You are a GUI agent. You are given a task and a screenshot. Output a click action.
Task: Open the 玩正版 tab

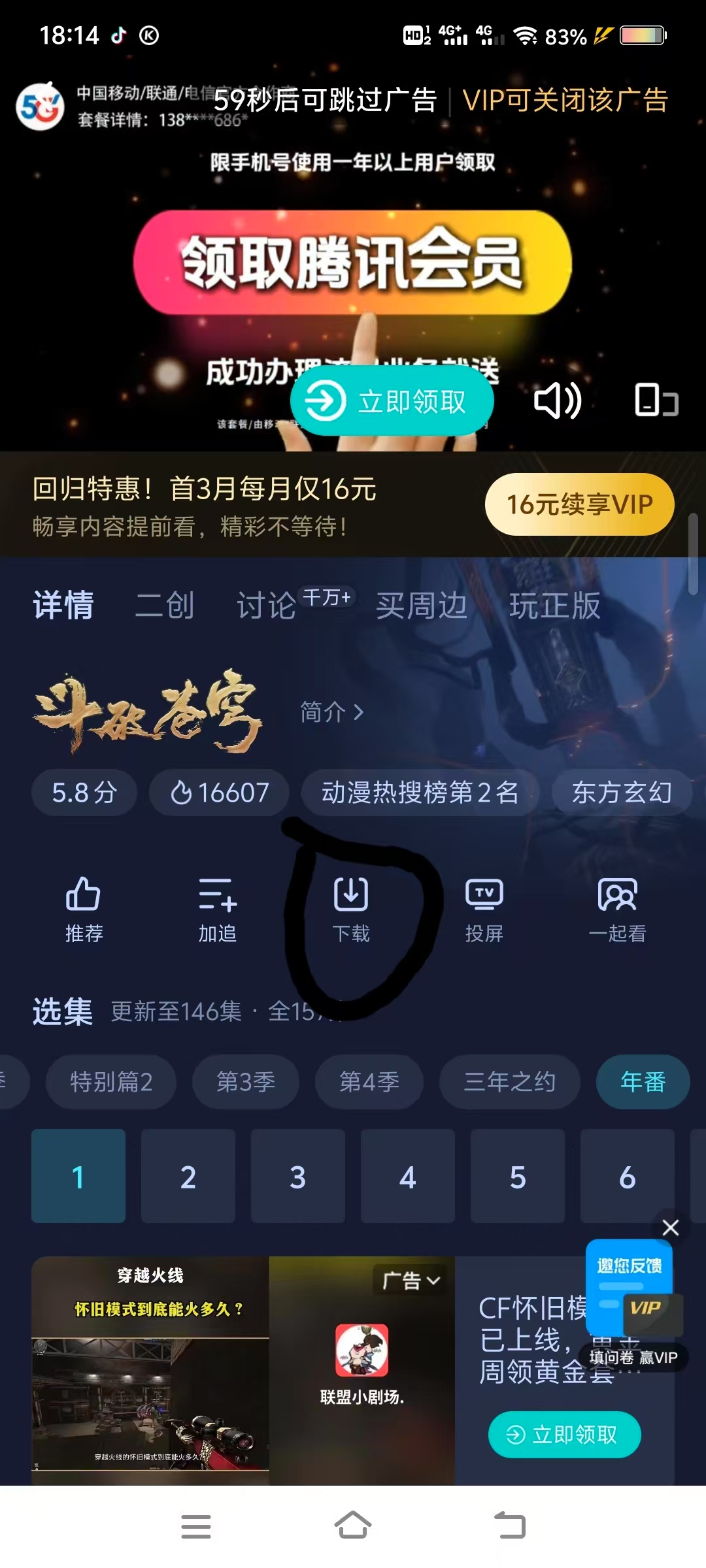click(x=555, y=606)
